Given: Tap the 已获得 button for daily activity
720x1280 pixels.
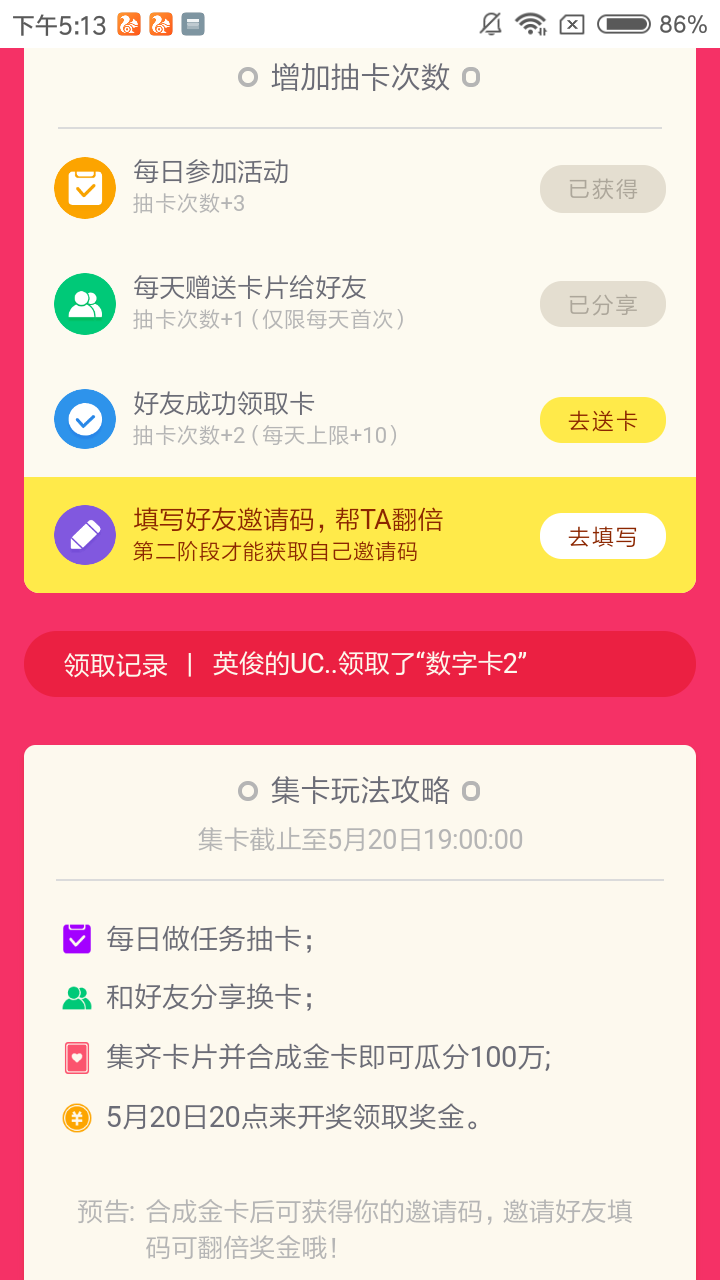Looking at the screenshot, I should point(603,188).
